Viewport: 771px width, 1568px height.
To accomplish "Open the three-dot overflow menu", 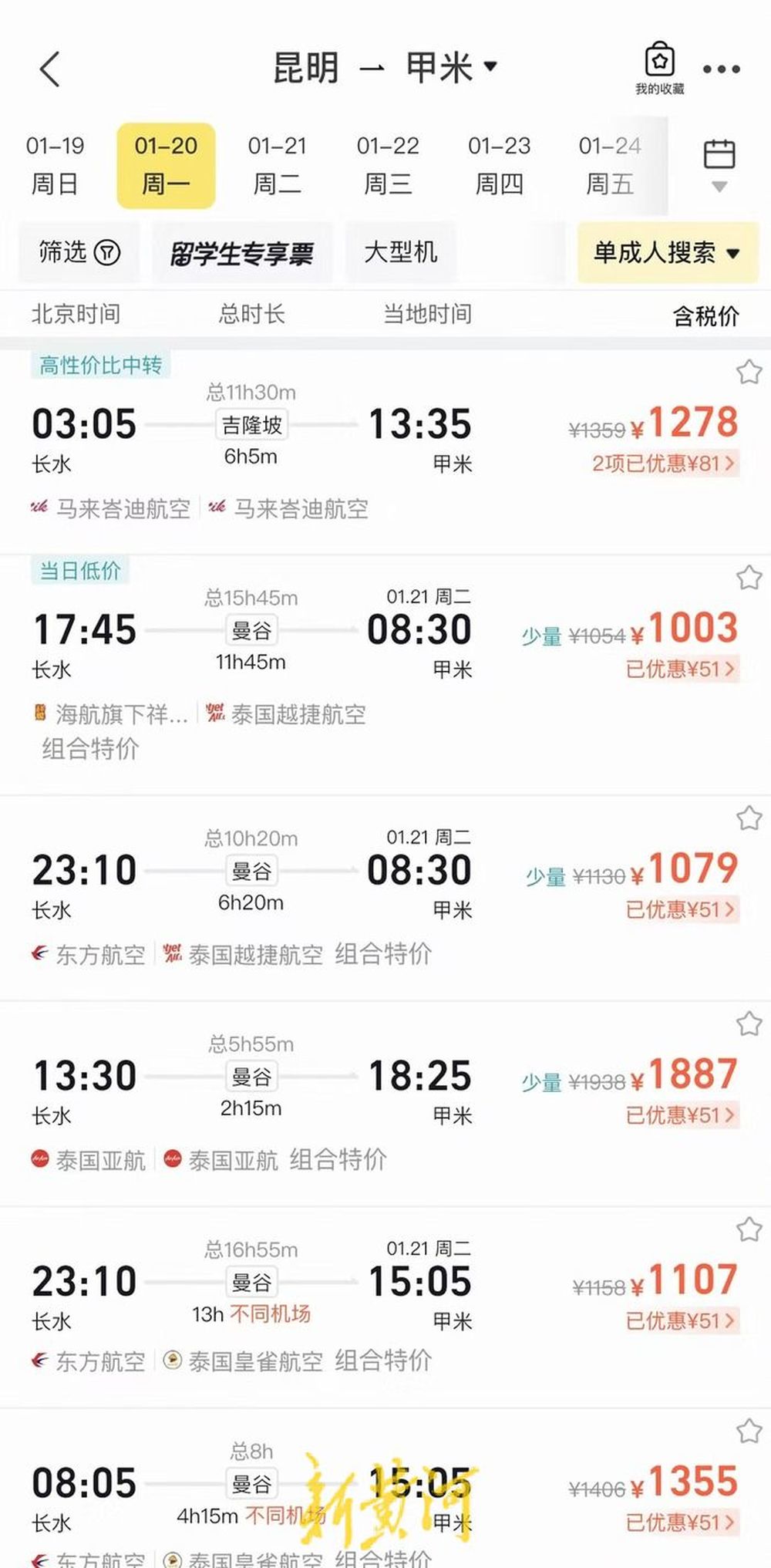I will tap(722, 69).
